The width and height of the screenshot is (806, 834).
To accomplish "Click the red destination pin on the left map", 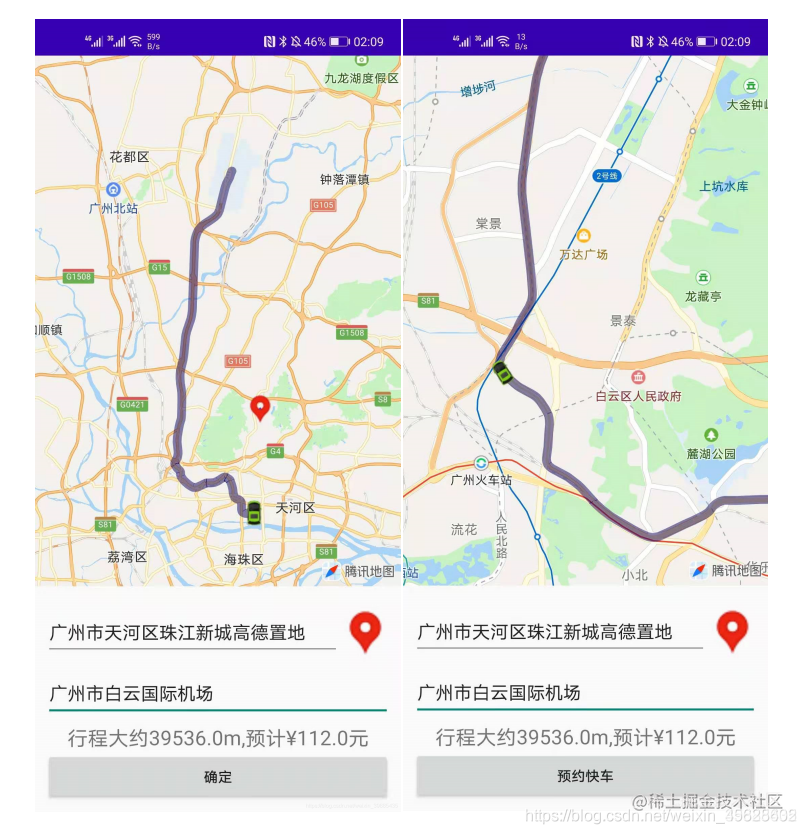I will 259,408.
